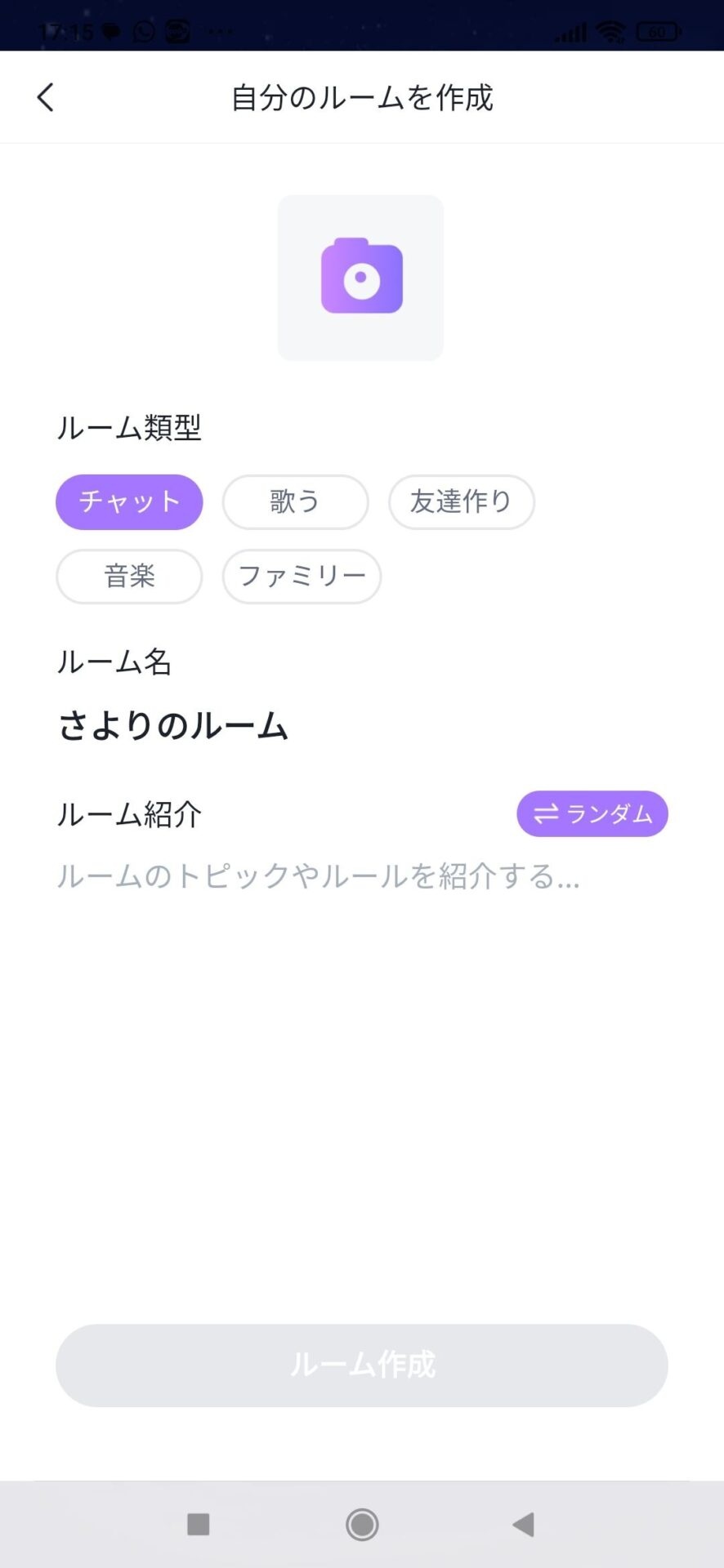Choose the 歌う room type
724x1568 pixels.
tap(295, 501)
